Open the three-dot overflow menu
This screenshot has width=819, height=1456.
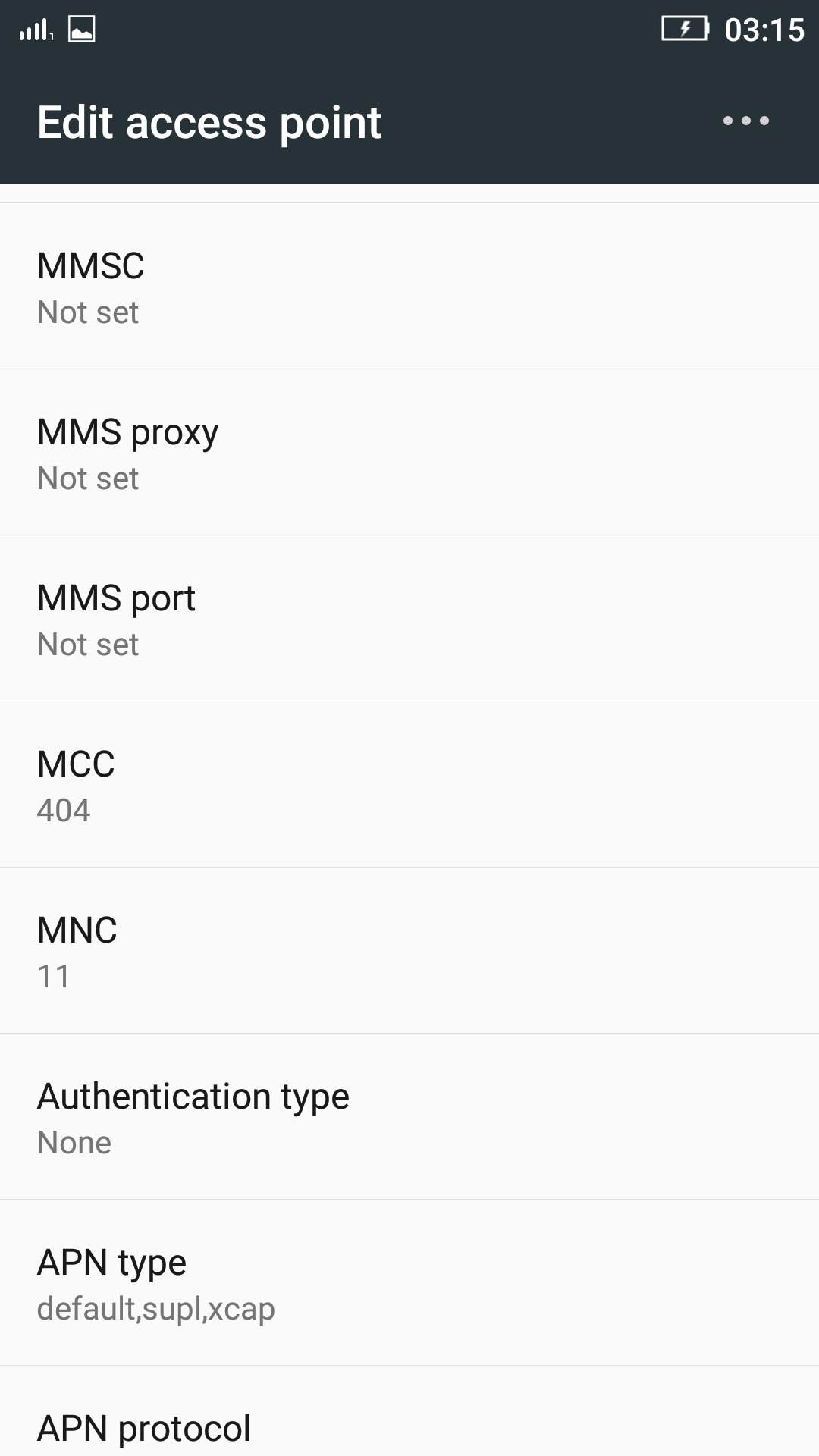coord(745,121)
